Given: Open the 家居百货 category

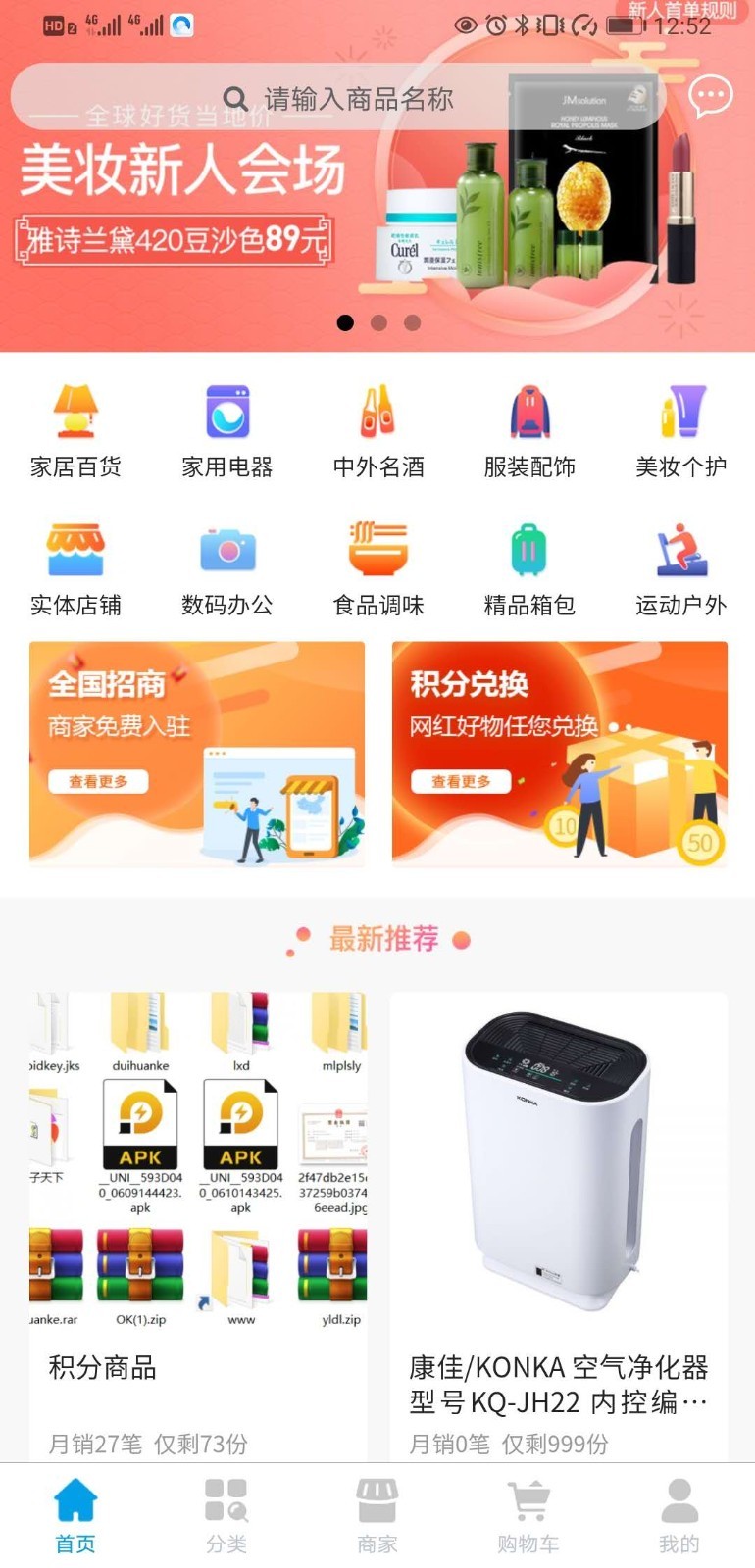Looking at the screenshot, I should point(75,431).
